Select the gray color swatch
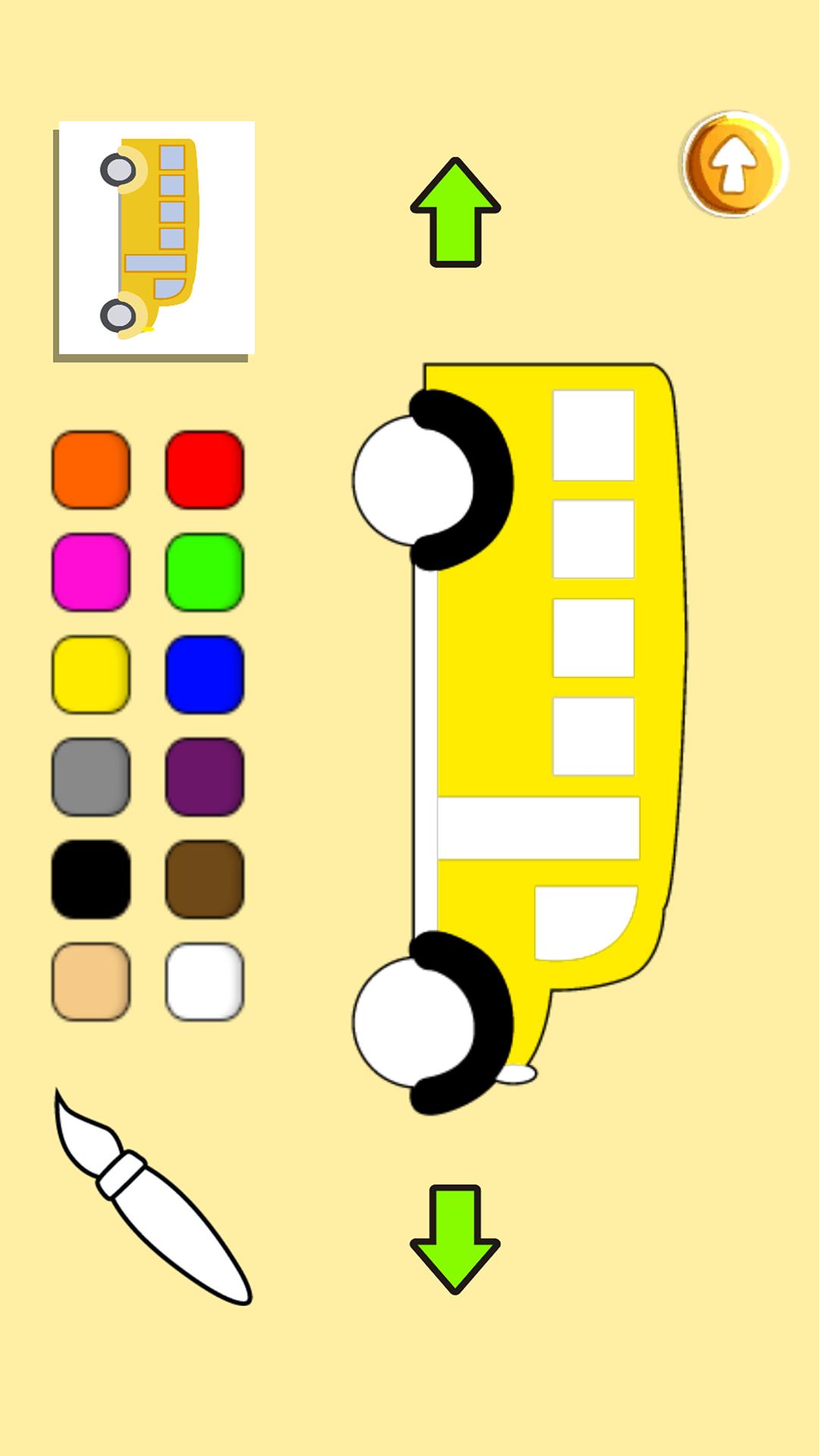Viewport: 819px width, 1456px height. [91, 777]
